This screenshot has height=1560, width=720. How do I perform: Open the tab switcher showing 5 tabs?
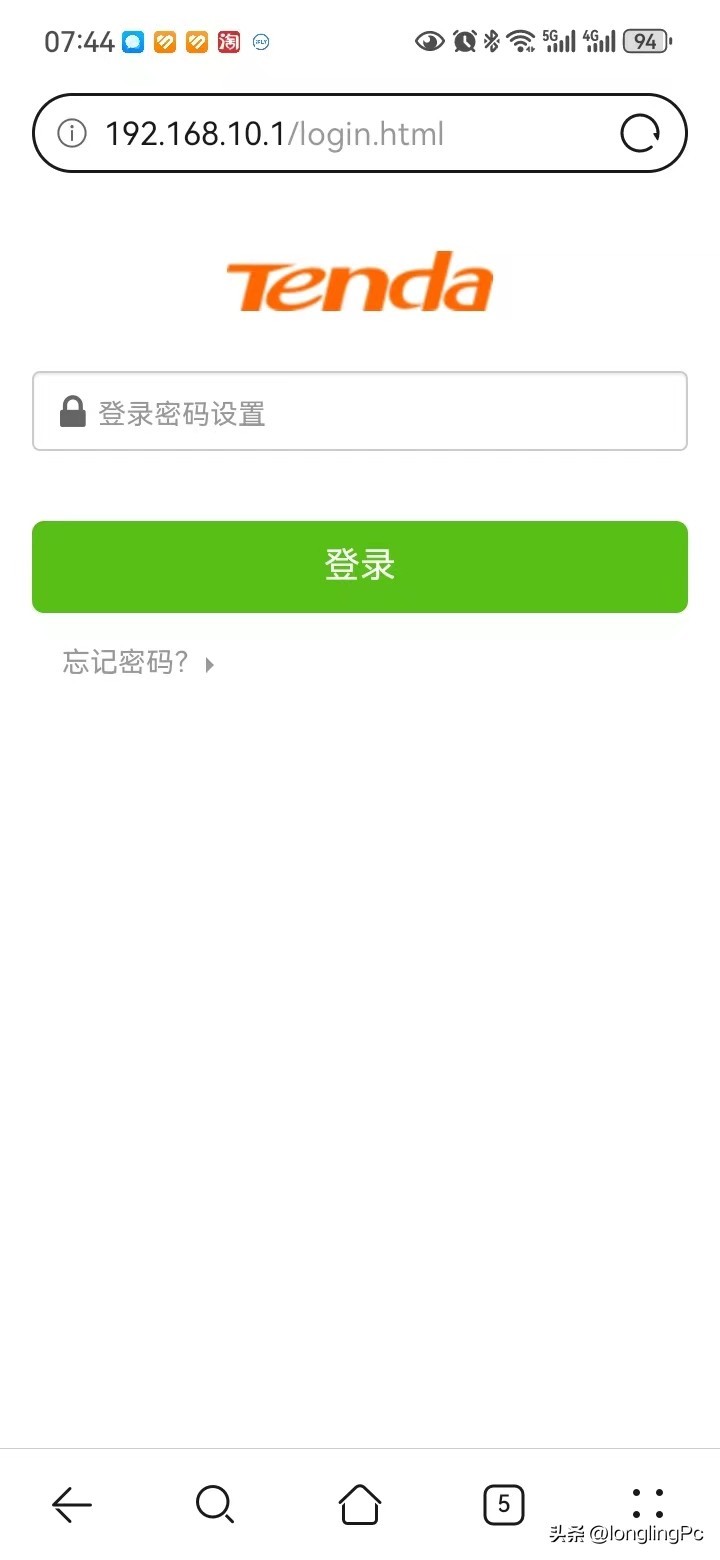pyautogui.click(x=503, y=1503)
